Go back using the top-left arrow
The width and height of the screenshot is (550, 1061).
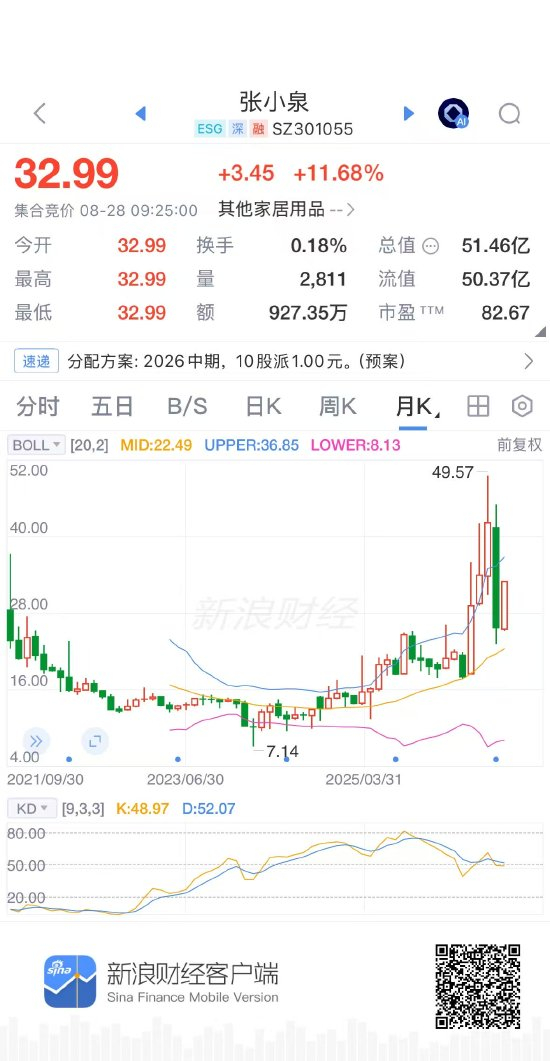pyautogui.click(x=40, y=114)
